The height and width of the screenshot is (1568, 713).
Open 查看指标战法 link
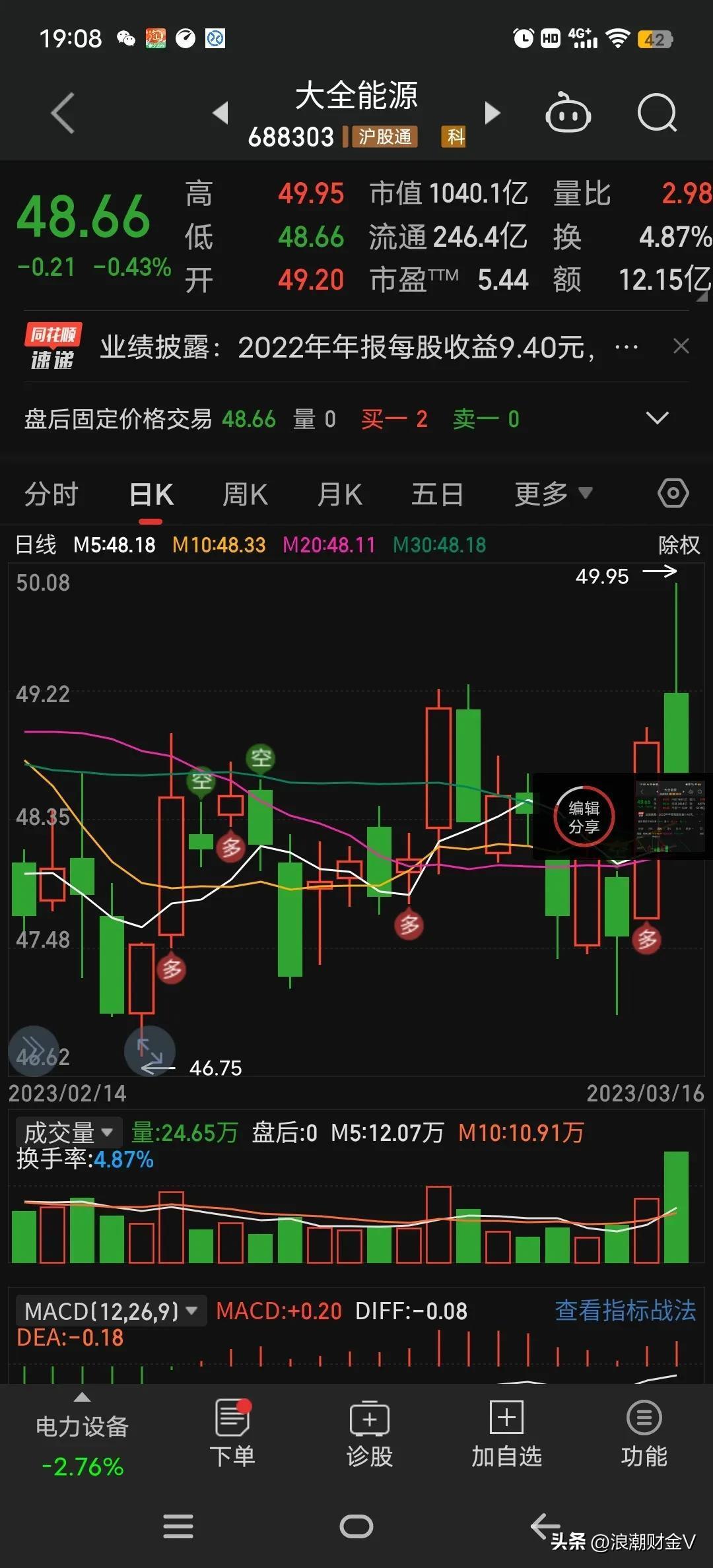tap(625, 1311)
